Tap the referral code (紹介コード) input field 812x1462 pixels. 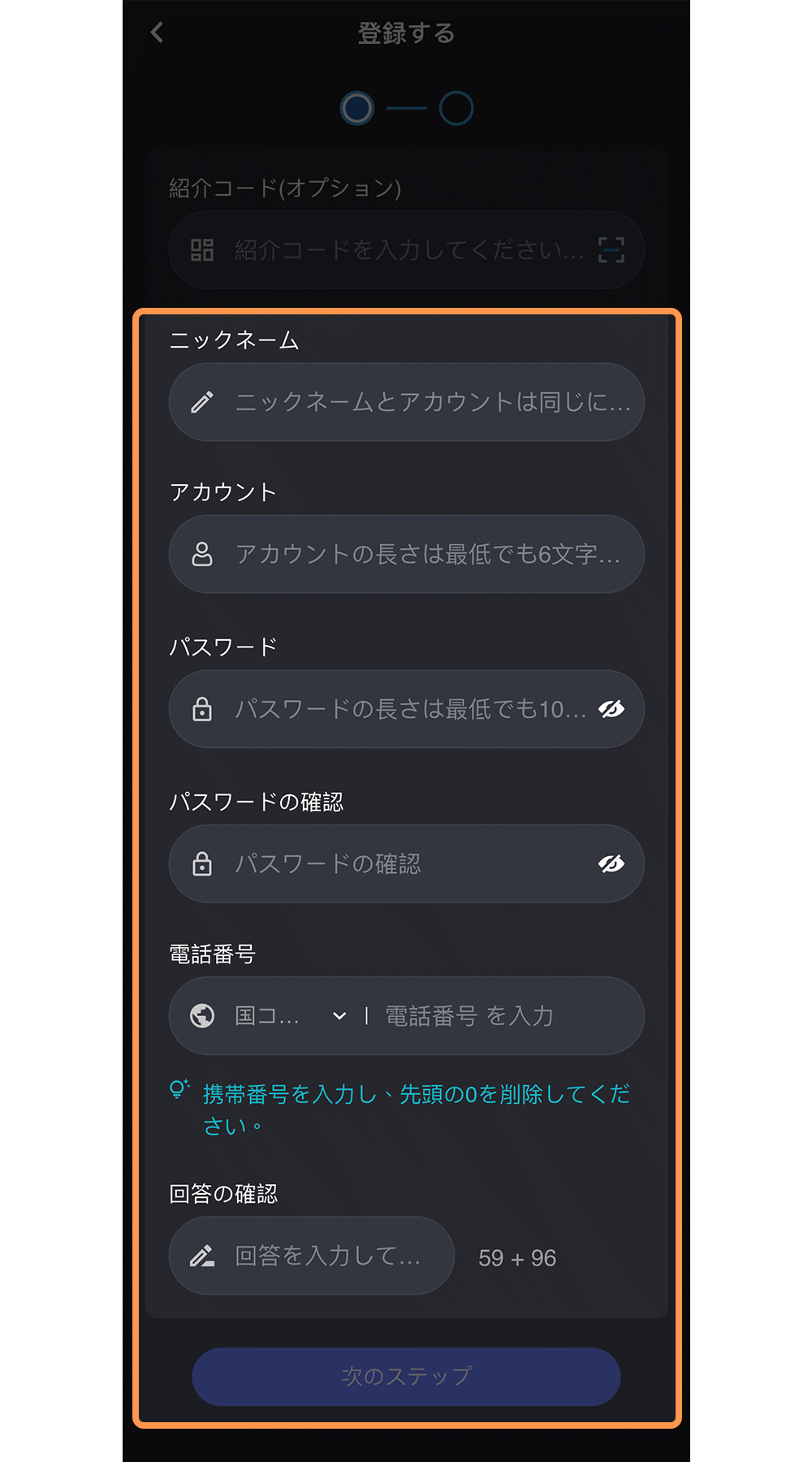click(406, 250)
